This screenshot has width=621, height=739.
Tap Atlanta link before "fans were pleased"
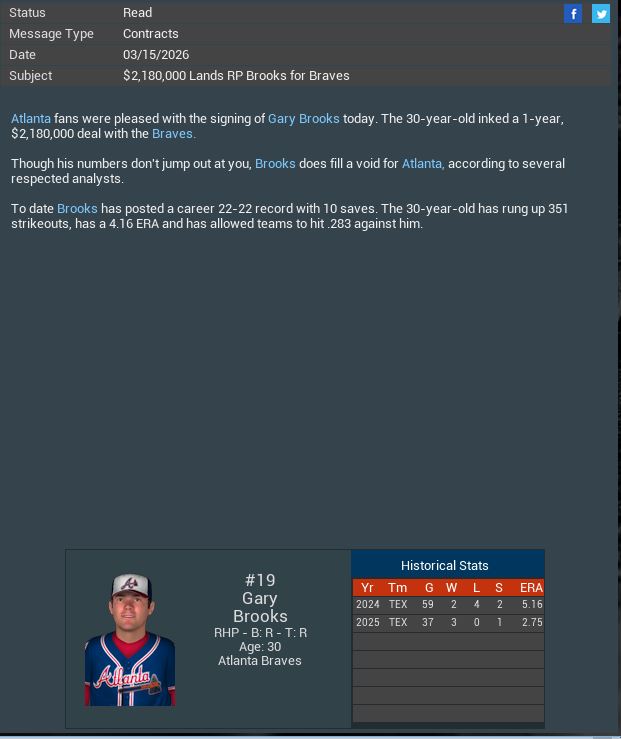coord(31,118)
